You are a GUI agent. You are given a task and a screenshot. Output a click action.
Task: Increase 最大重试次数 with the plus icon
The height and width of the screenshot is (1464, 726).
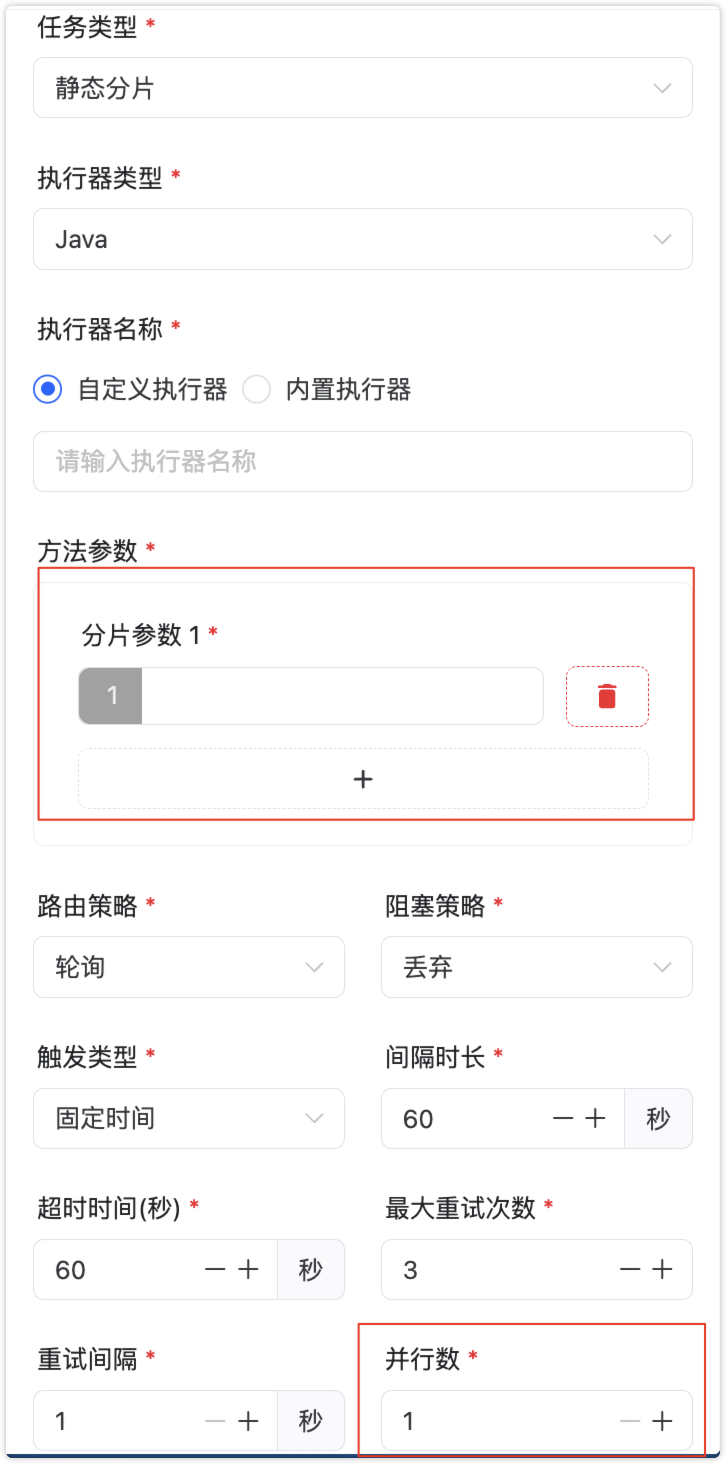[660, 1270]
